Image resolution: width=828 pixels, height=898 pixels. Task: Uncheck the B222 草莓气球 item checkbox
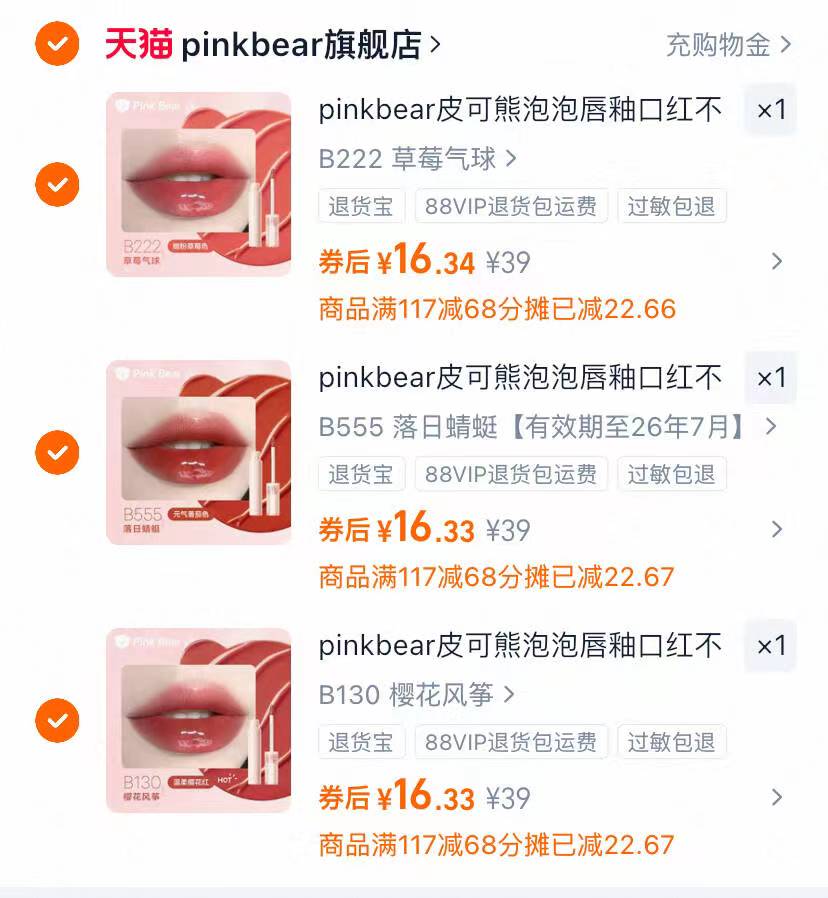(57, 184)
